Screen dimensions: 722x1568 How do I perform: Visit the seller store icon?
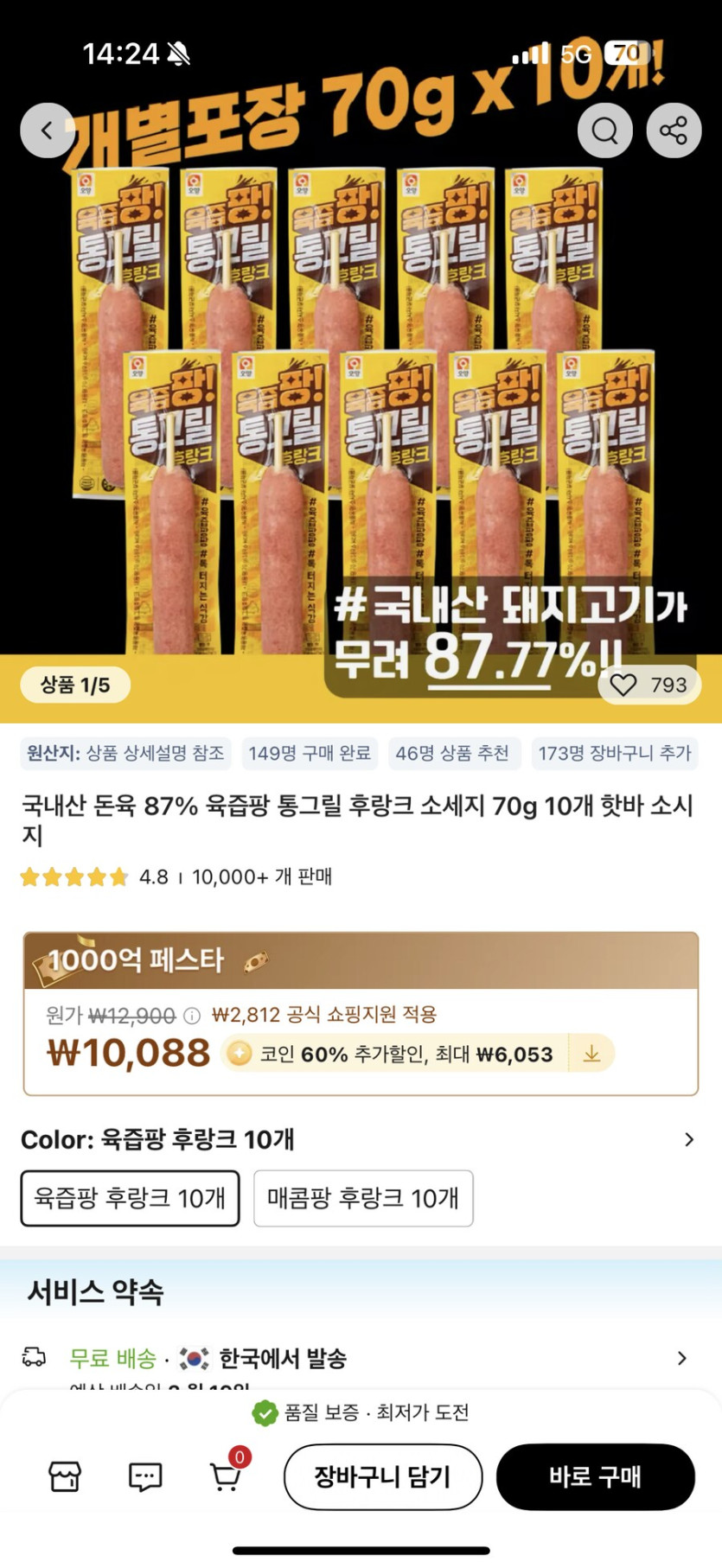click(65, 1476)
